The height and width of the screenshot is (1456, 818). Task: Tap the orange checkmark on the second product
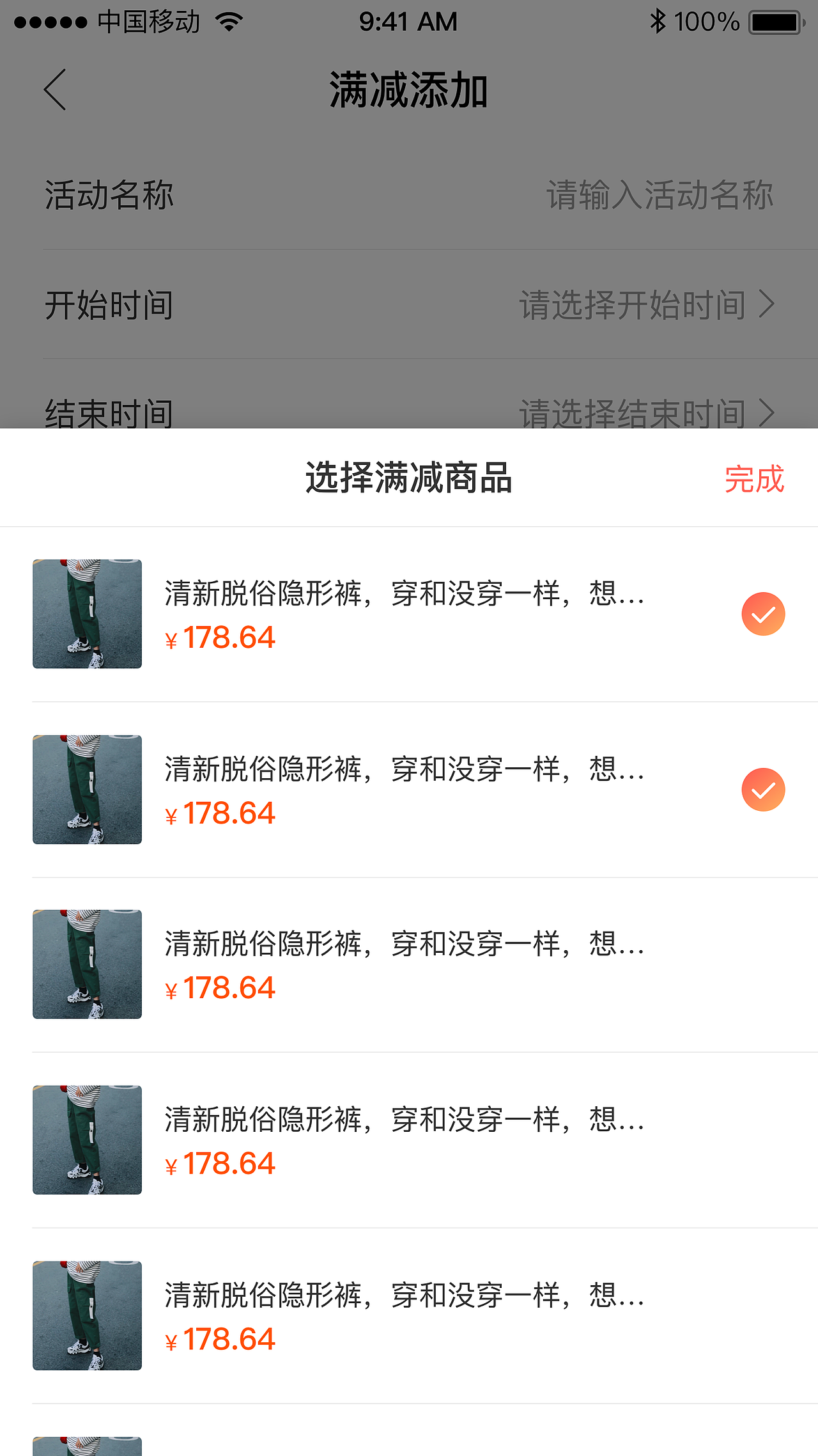763,790
